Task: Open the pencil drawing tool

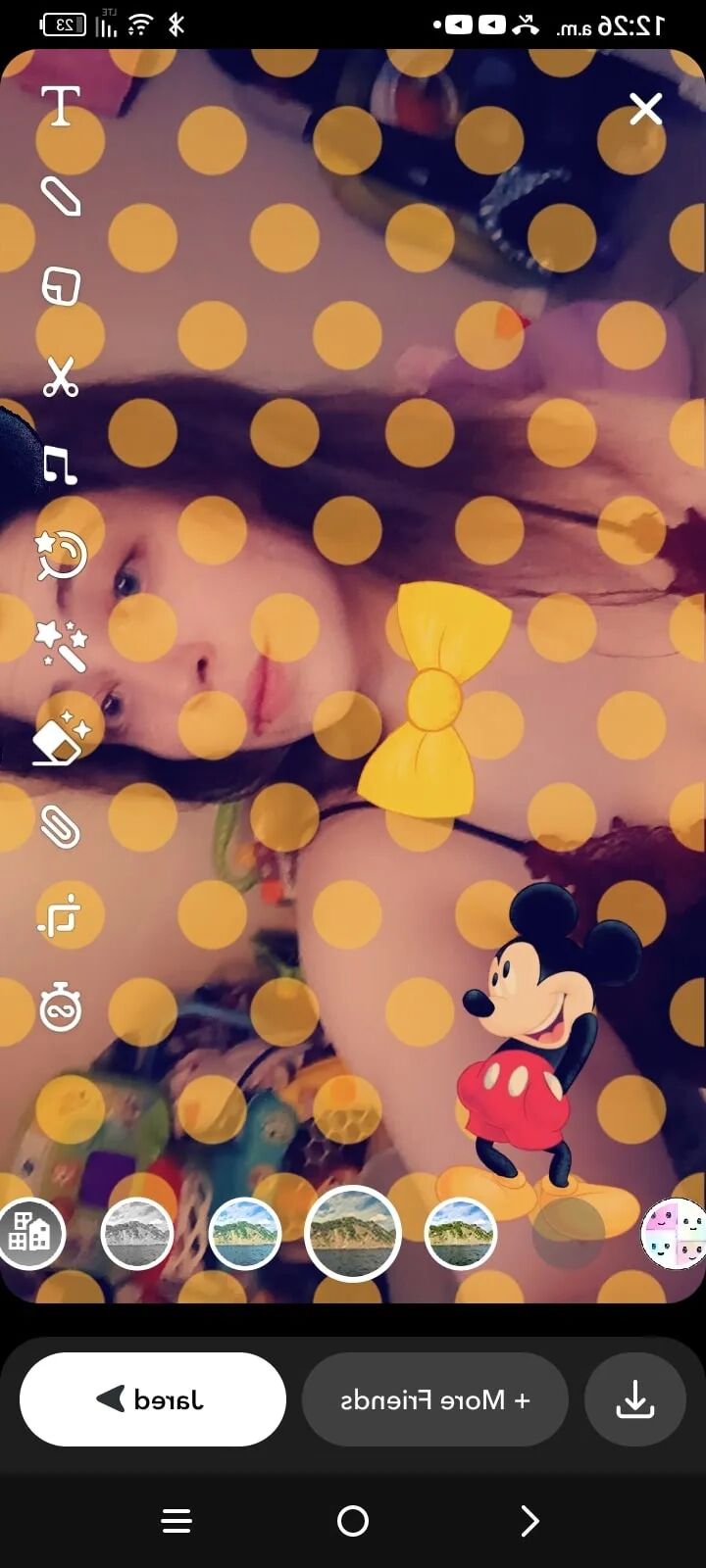Action: pos(61,196)
